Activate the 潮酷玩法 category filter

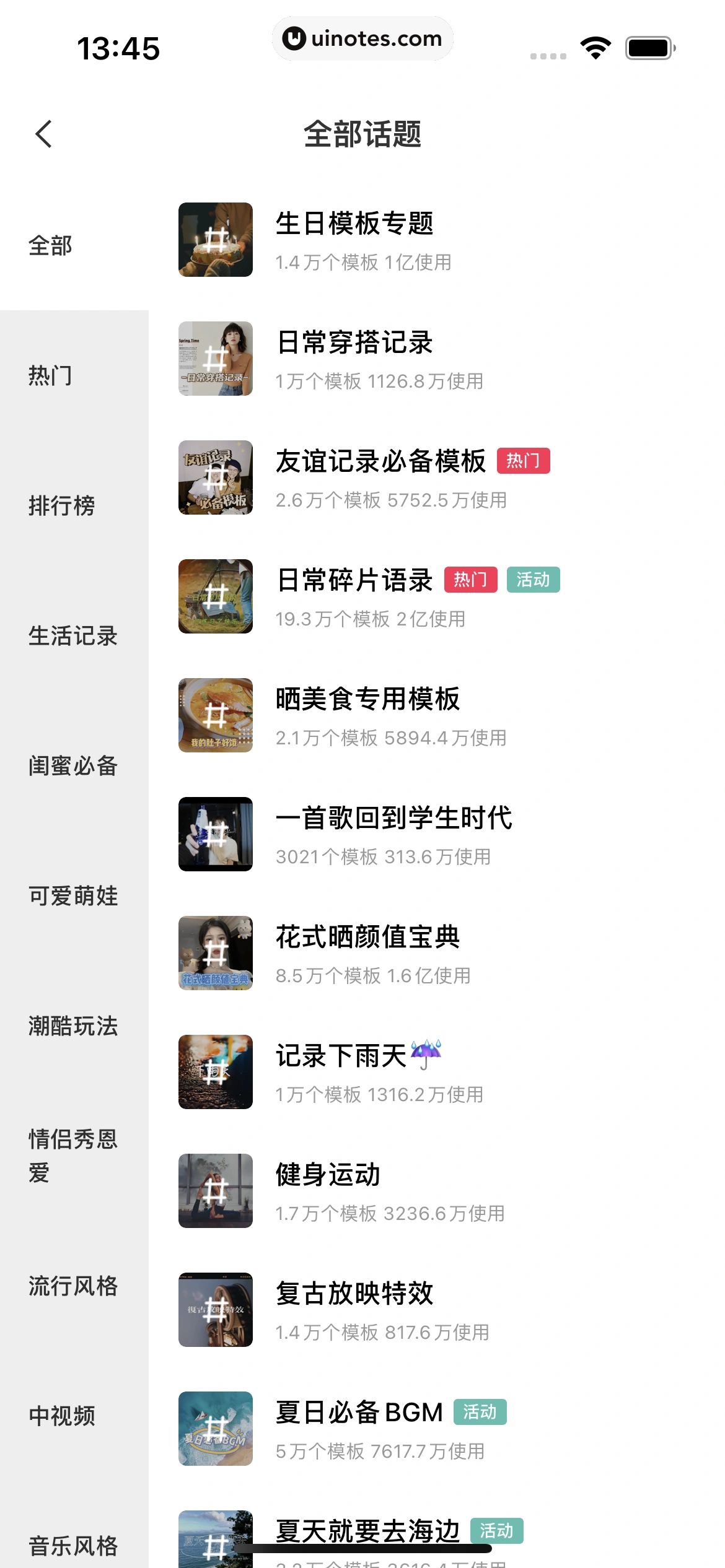(72, 1027)
